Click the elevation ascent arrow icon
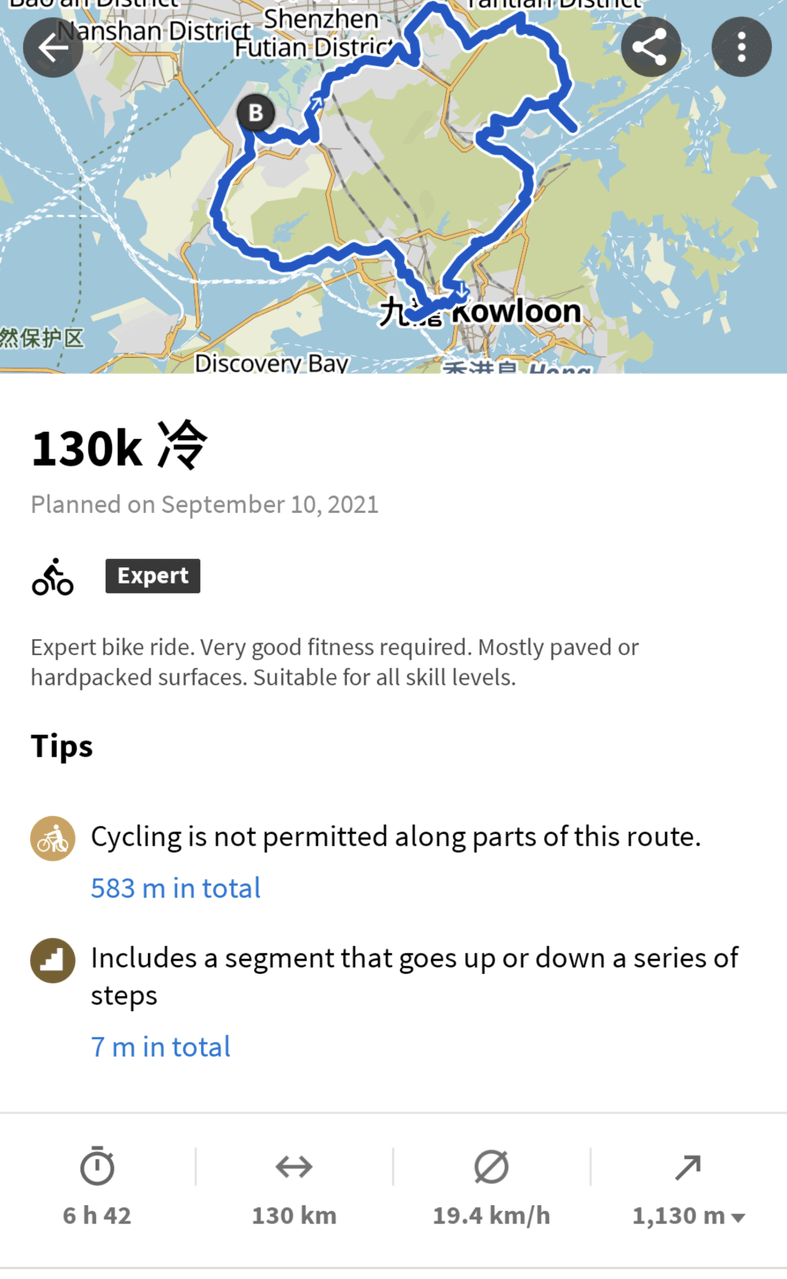This screenshot has width=787, height=1279. [686, 1166]
